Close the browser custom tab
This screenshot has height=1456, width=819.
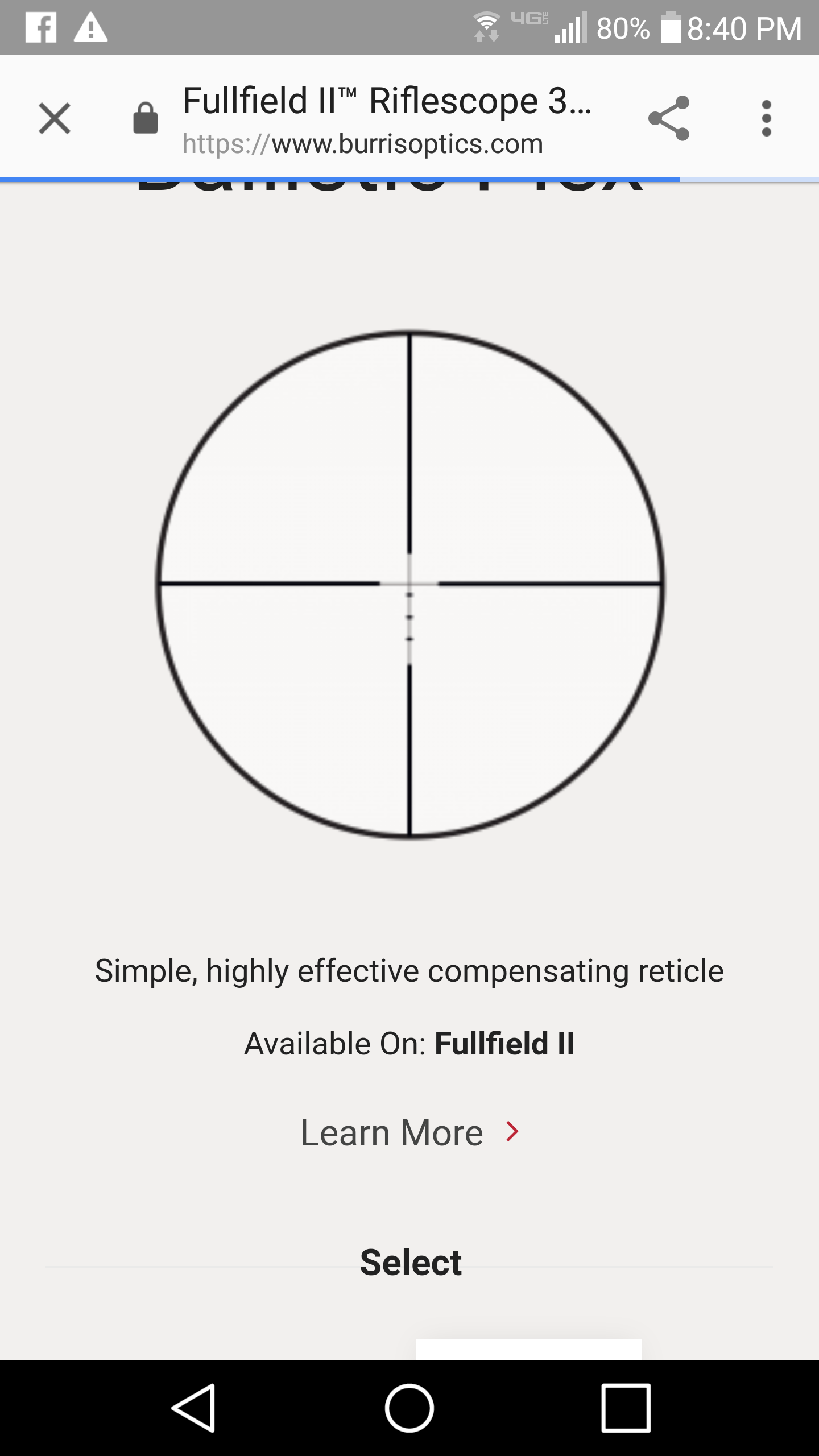[55, 118]
